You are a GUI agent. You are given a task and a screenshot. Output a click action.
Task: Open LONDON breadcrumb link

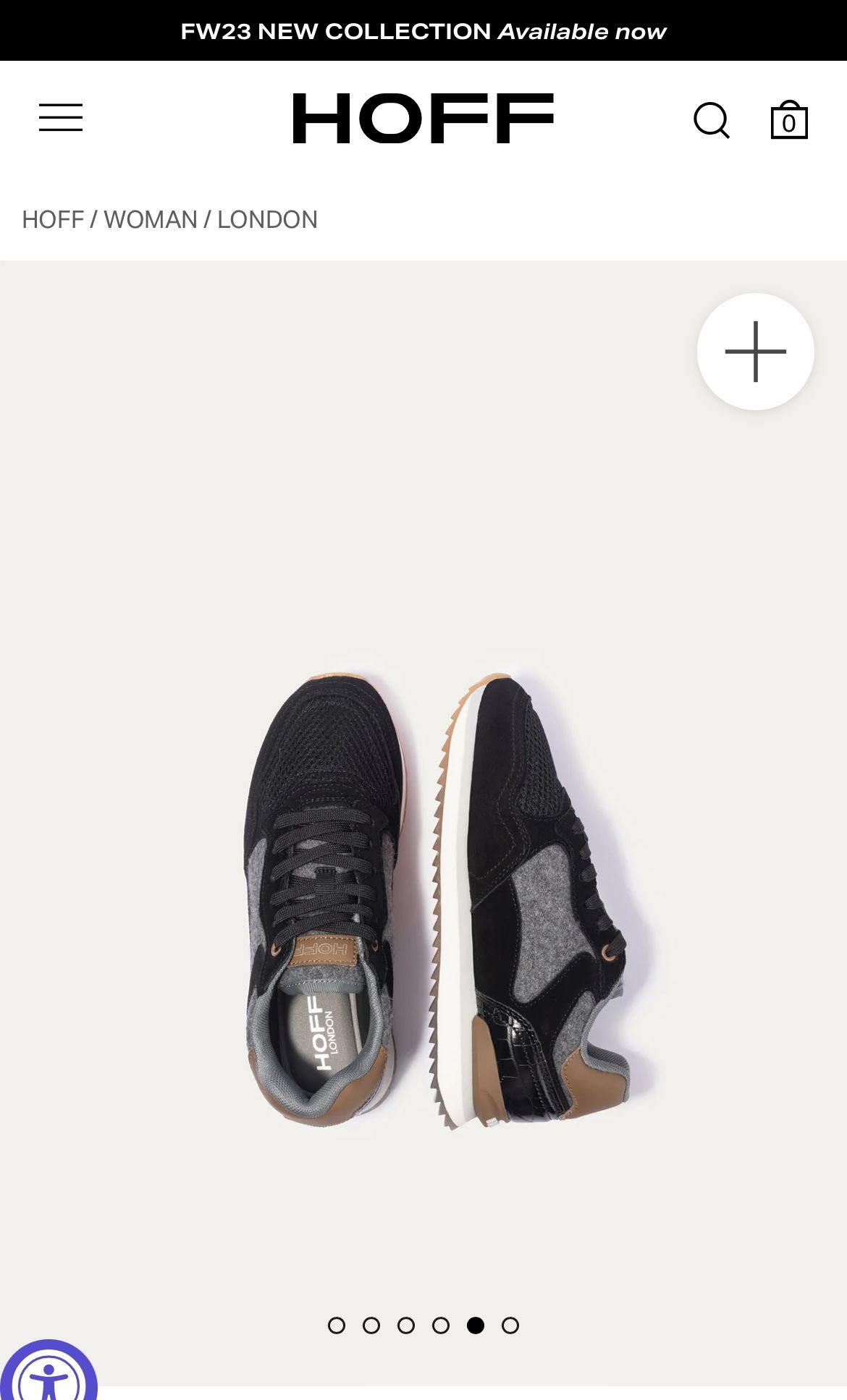pyautogui.click(x=267, y=219)
